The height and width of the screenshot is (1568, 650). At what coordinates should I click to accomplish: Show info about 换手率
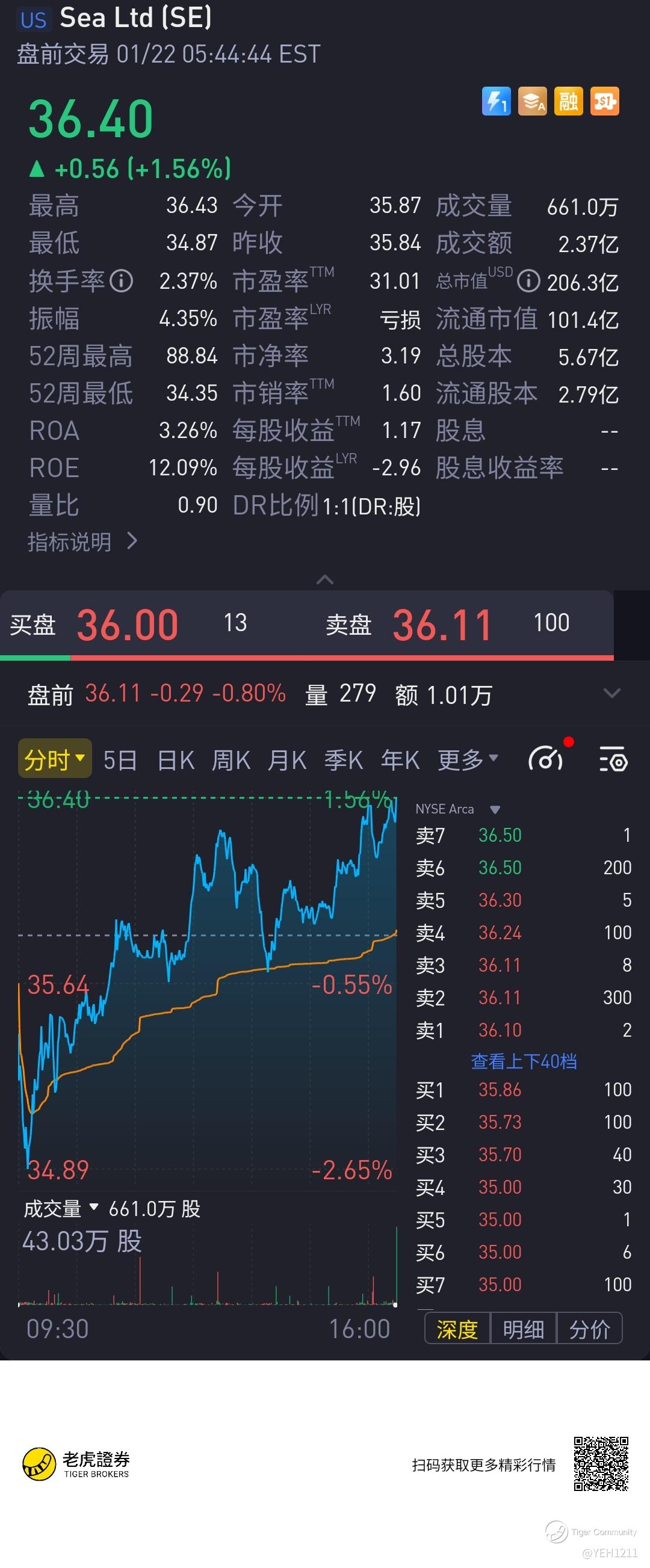tap(122, 280)
